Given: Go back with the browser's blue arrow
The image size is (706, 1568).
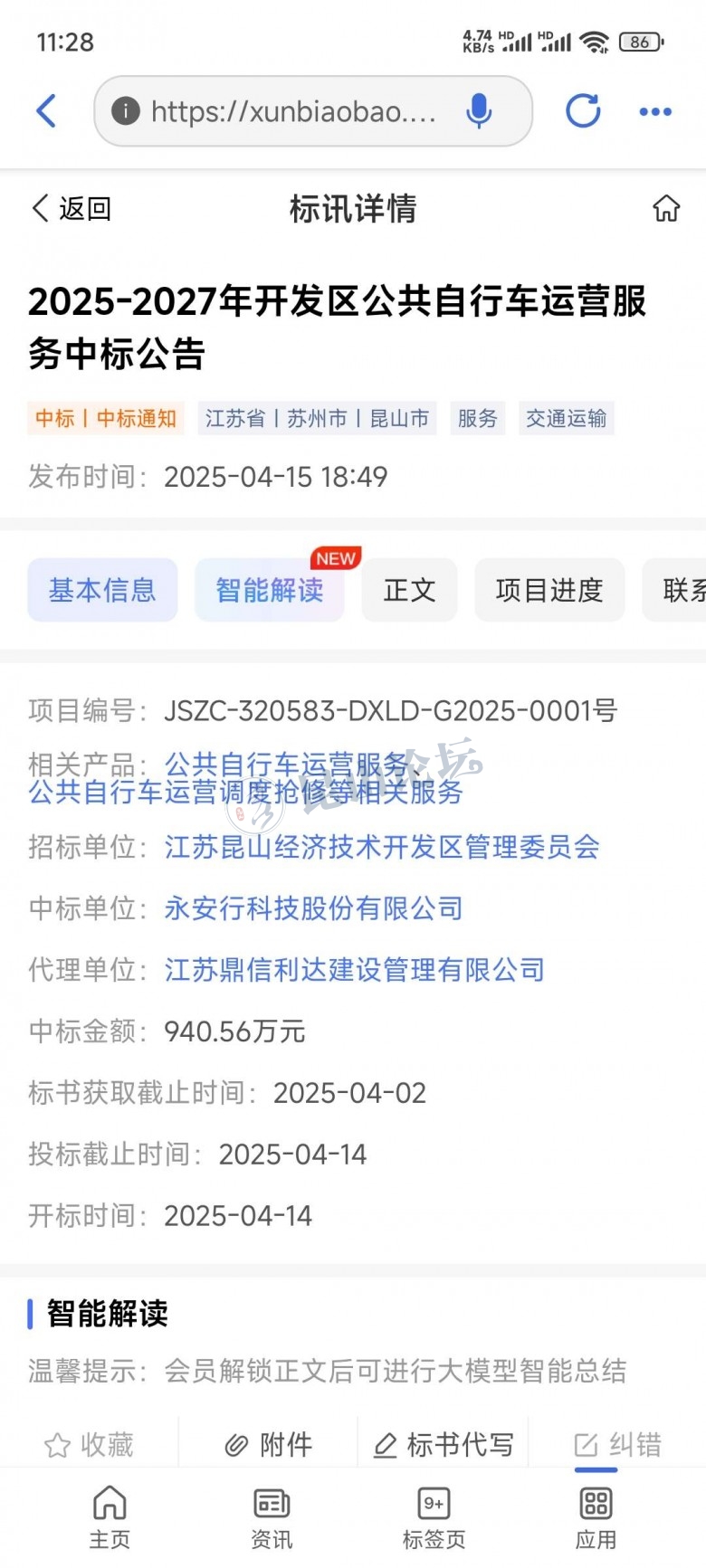Looking at the screenshot, I should point(47,111).
